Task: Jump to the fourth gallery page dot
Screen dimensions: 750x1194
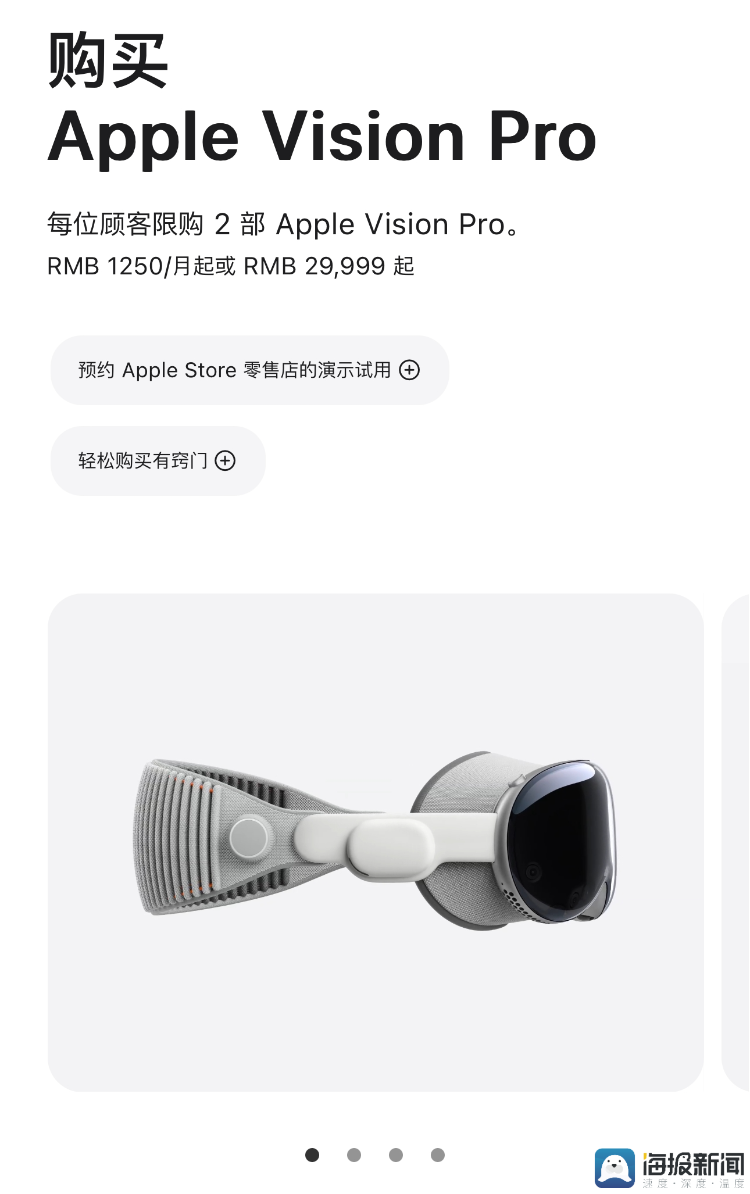Action: click(x=438, y=1155)
